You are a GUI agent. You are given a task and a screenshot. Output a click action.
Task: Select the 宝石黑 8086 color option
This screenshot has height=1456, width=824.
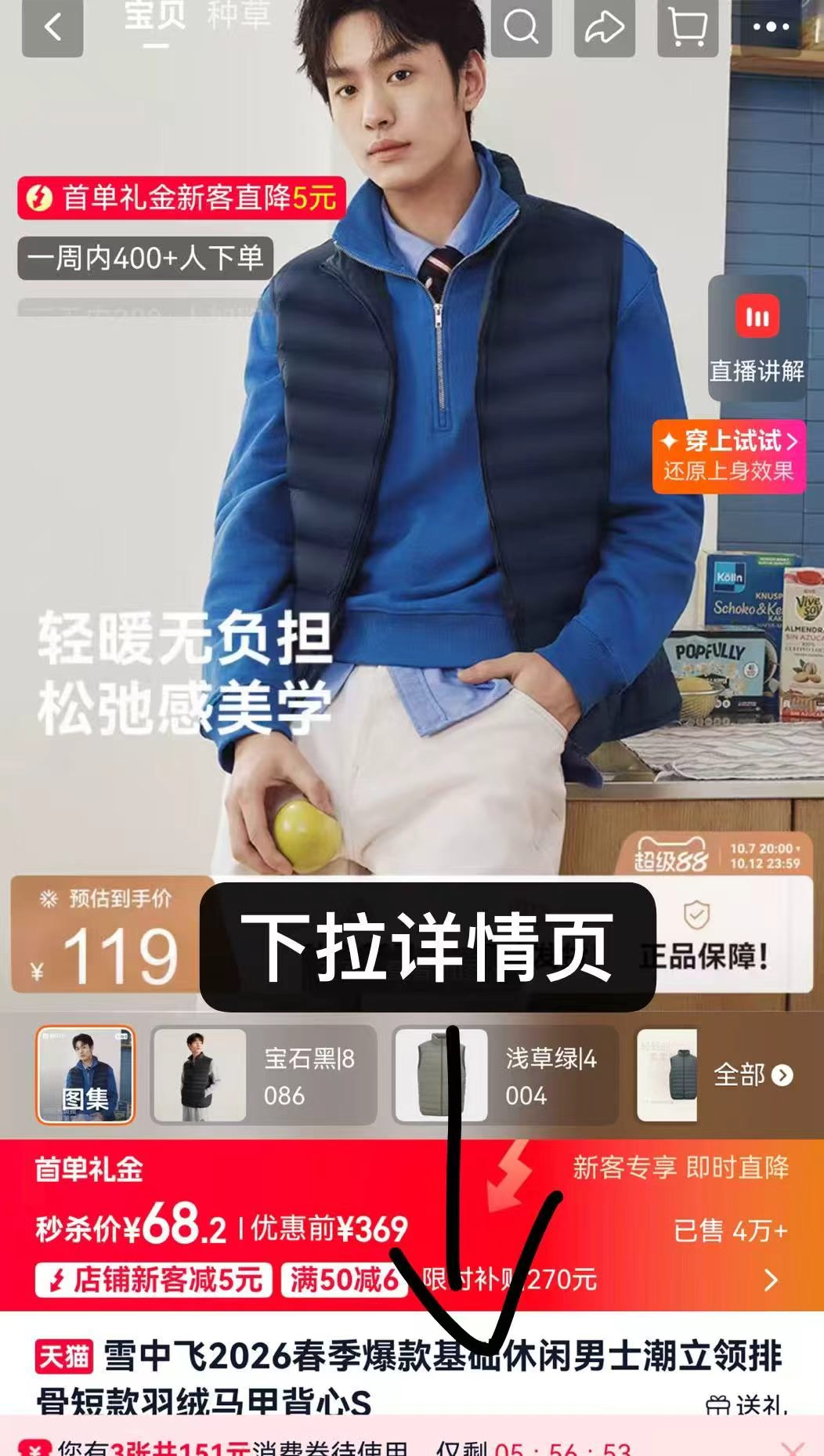tap(263, 1075)
